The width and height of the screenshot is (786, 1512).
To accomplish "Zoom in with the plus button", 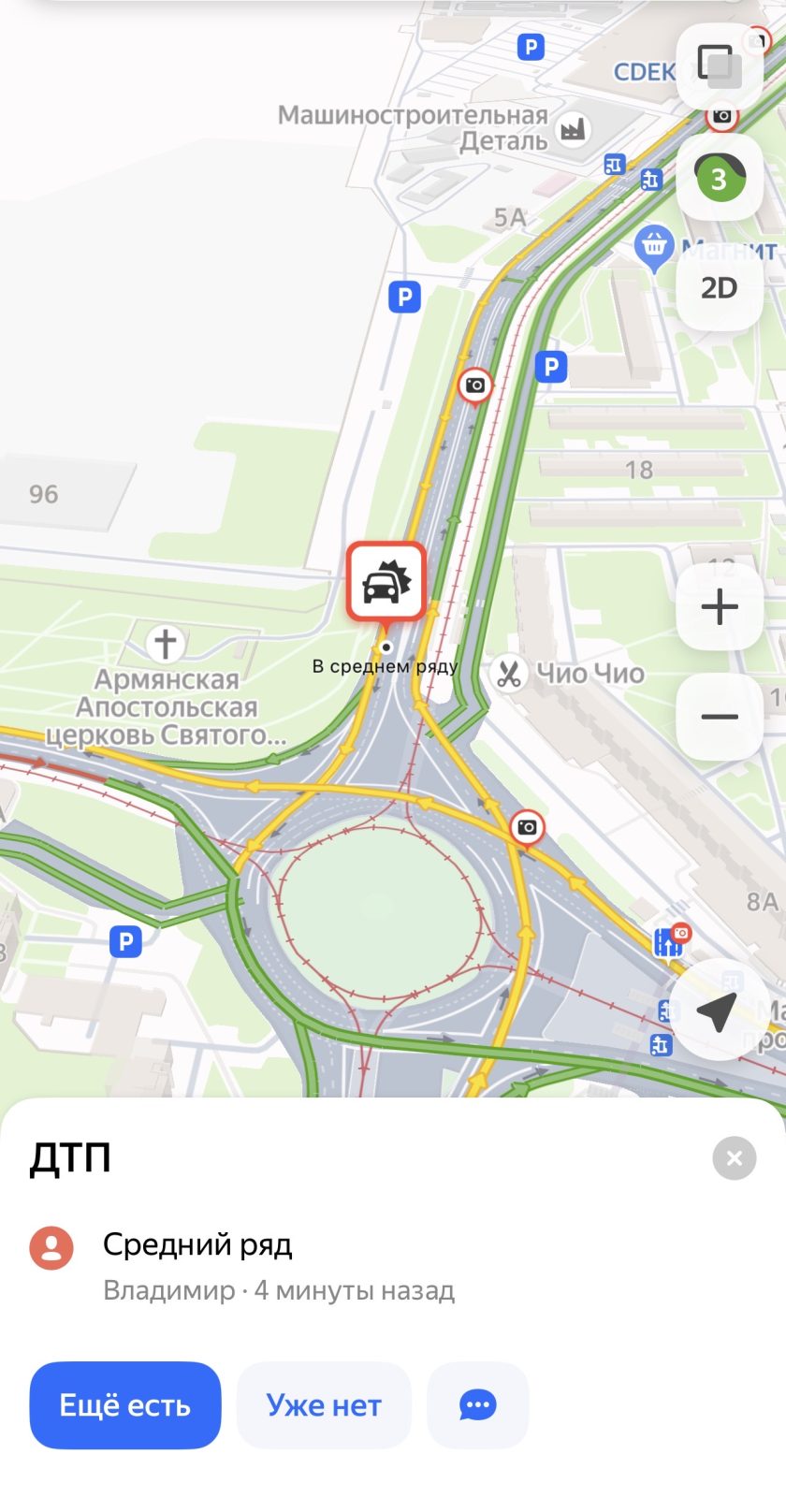I will click(x=719, y=607).
